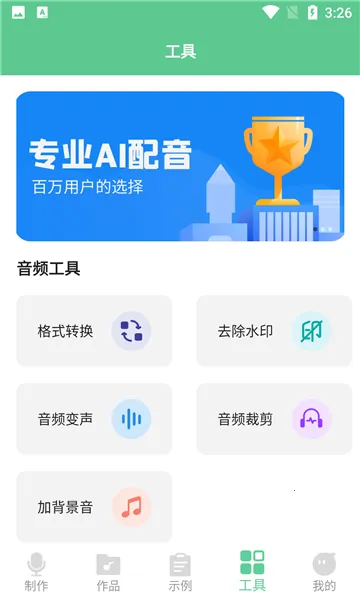Open the 去除水印 tool
The width and height of the screenshot is (360, 600).
[274, 331]
